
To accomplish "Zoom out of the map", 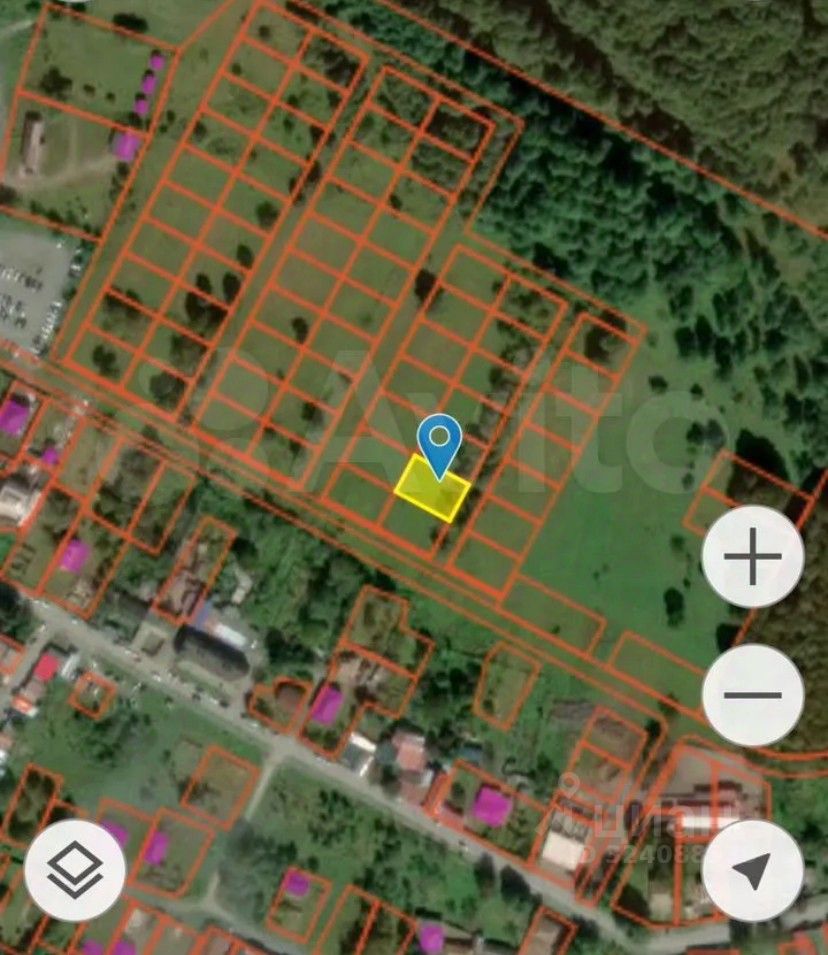I will click(752, 694).
